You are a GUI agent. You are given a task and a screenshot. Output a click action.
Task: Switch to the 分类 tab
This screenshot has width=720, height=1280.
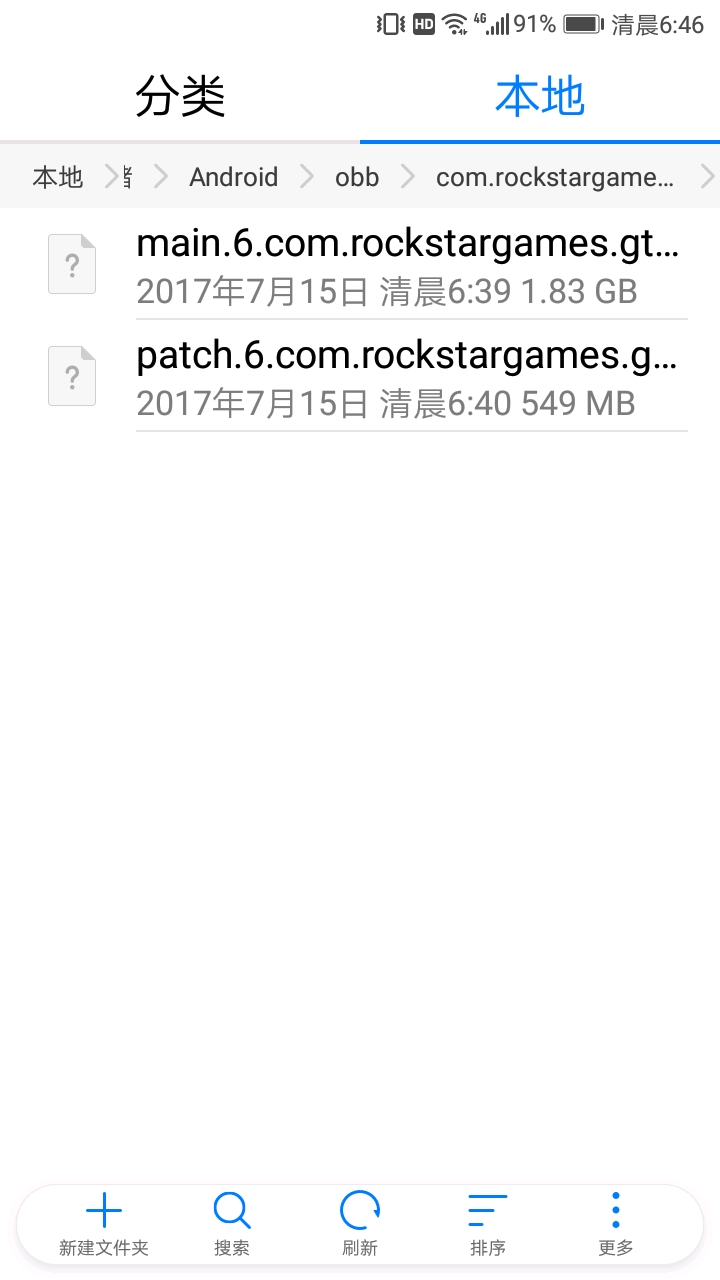tap(180, 97)
